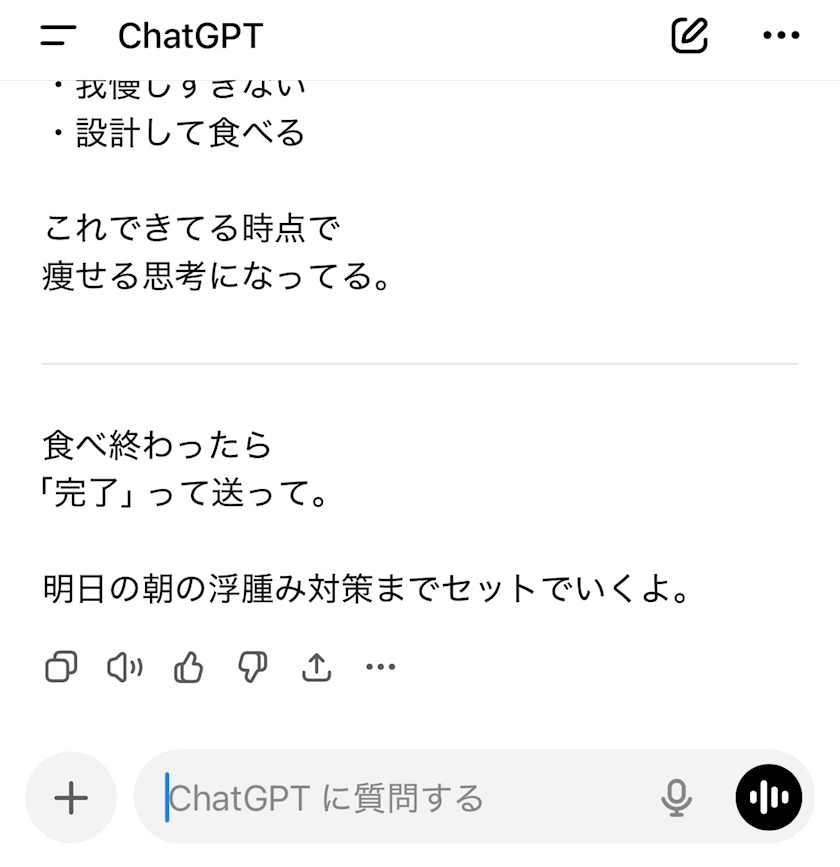Open the top-right overflow menu
The height and width of the screenshot is (867, 840).
[781, 36]
